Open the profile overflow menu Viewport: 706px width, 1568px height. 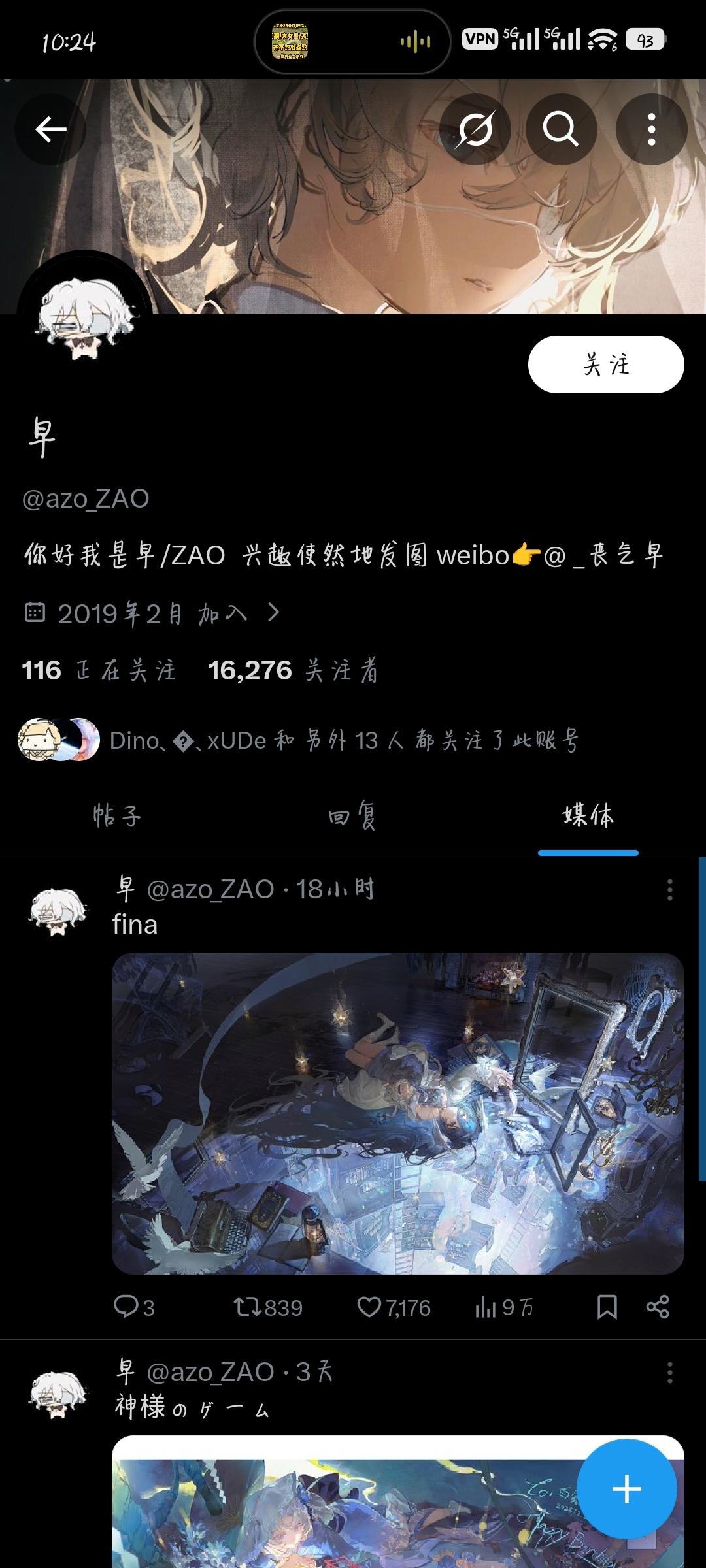pyautogui.click(x=651, y=129)
